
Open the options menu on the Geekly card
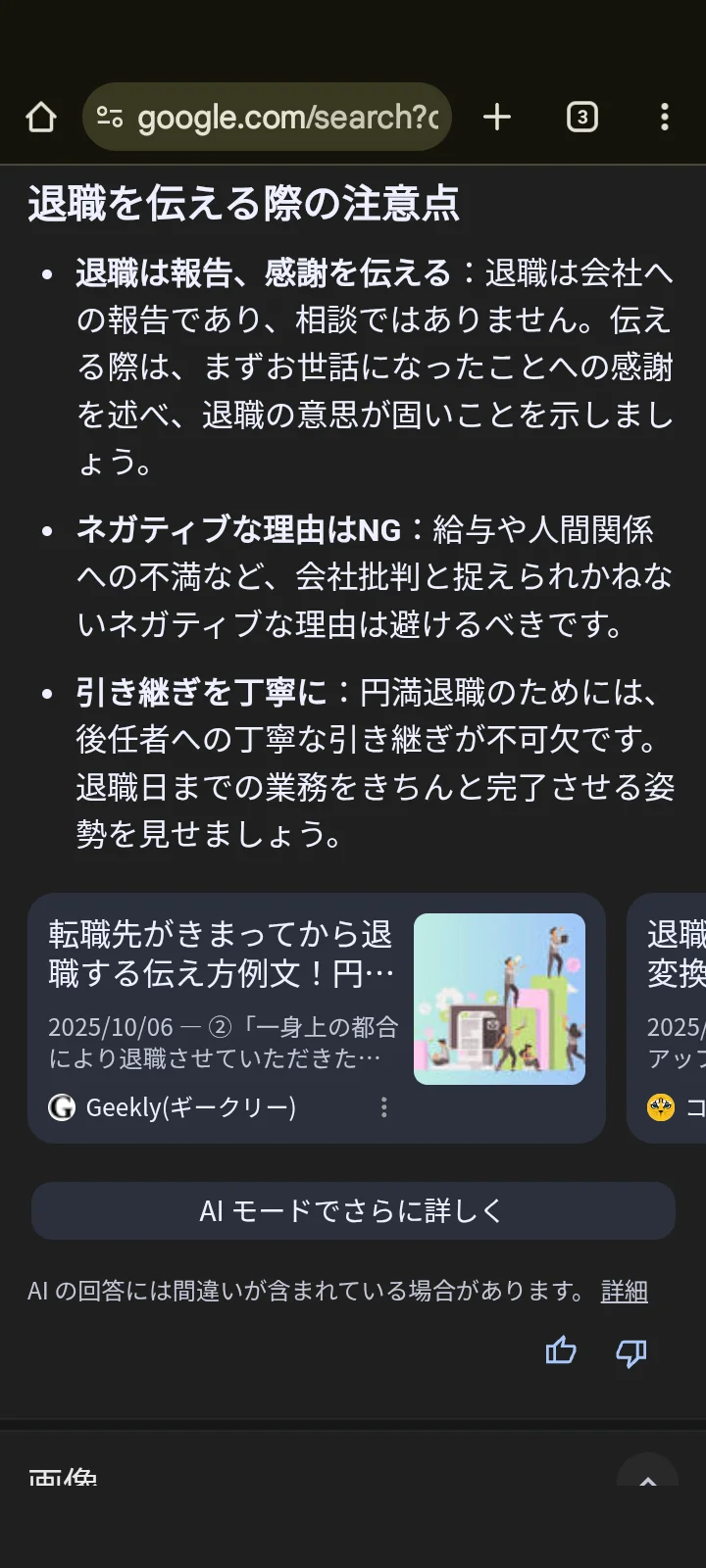(383, 1107)
